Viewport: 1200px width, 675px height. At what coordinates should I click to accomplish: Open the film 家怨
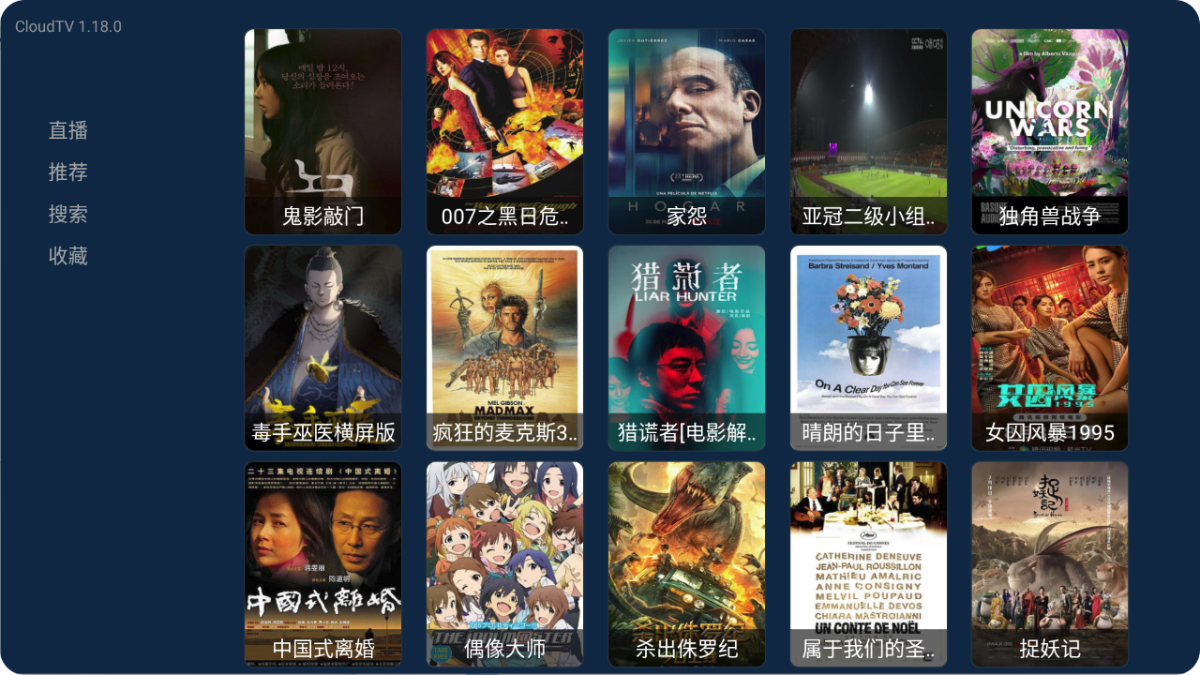click(687, 131)
